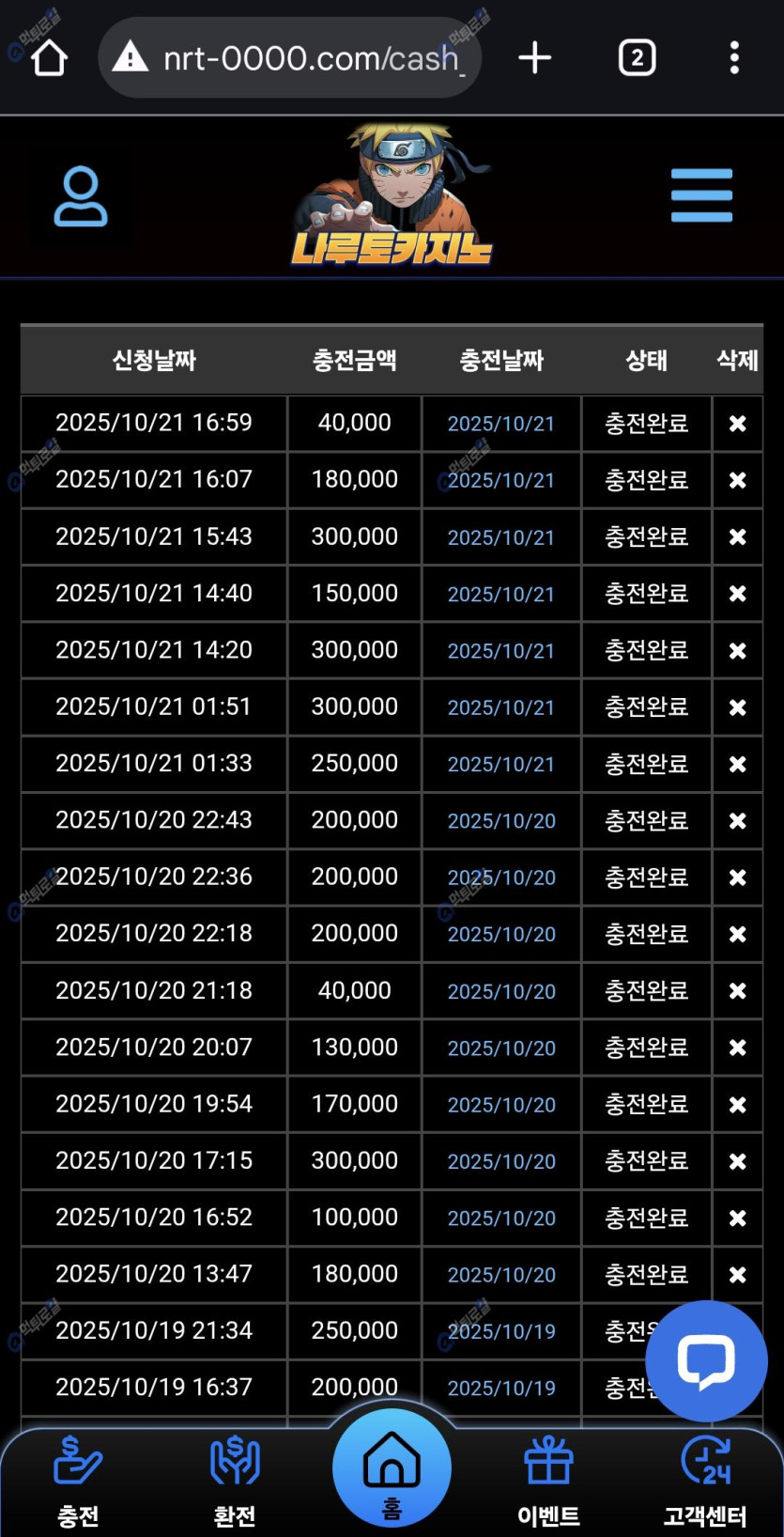Viewport: 784px width, 1537px height.
Task: Show the open tabs switcher
Action: point(637,58)
